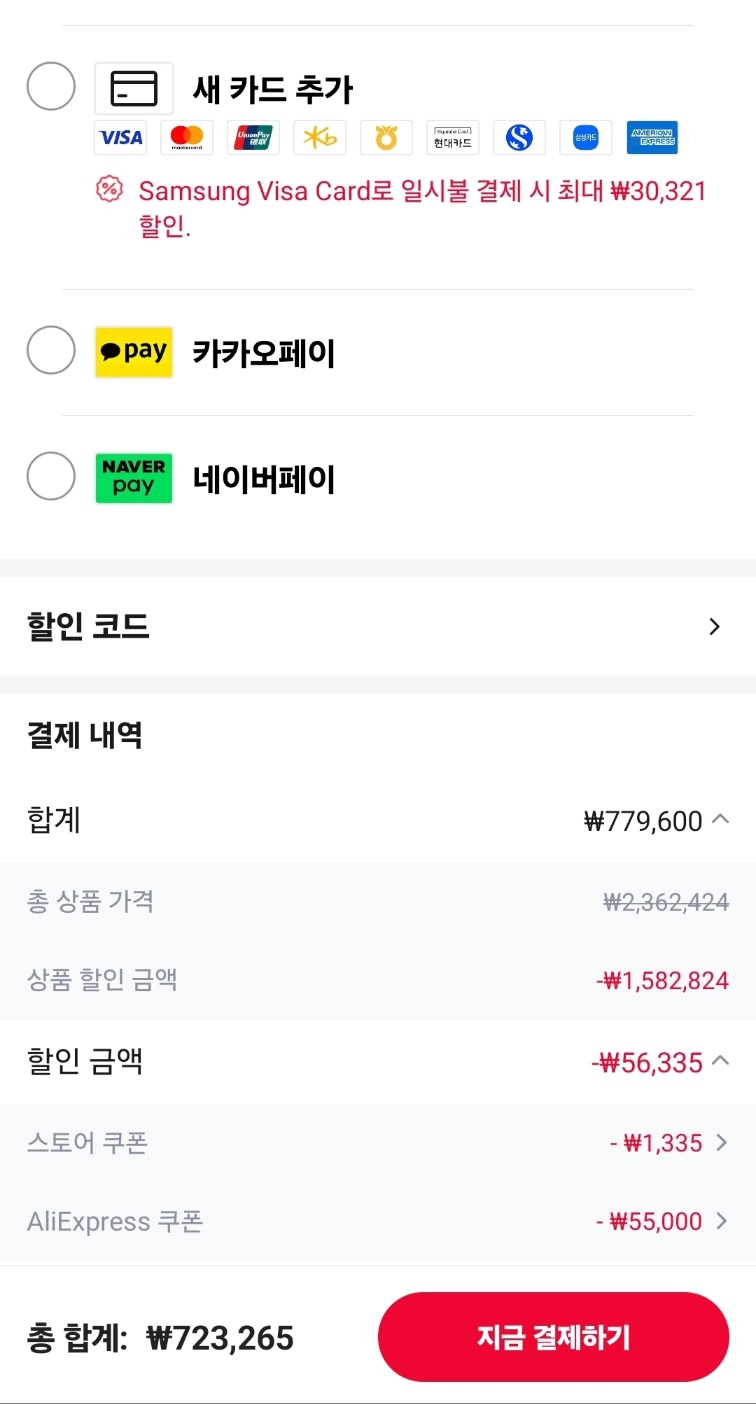Click the UnionPay card icon
This screenshot has width=756, height=1404.
(253, 137)
